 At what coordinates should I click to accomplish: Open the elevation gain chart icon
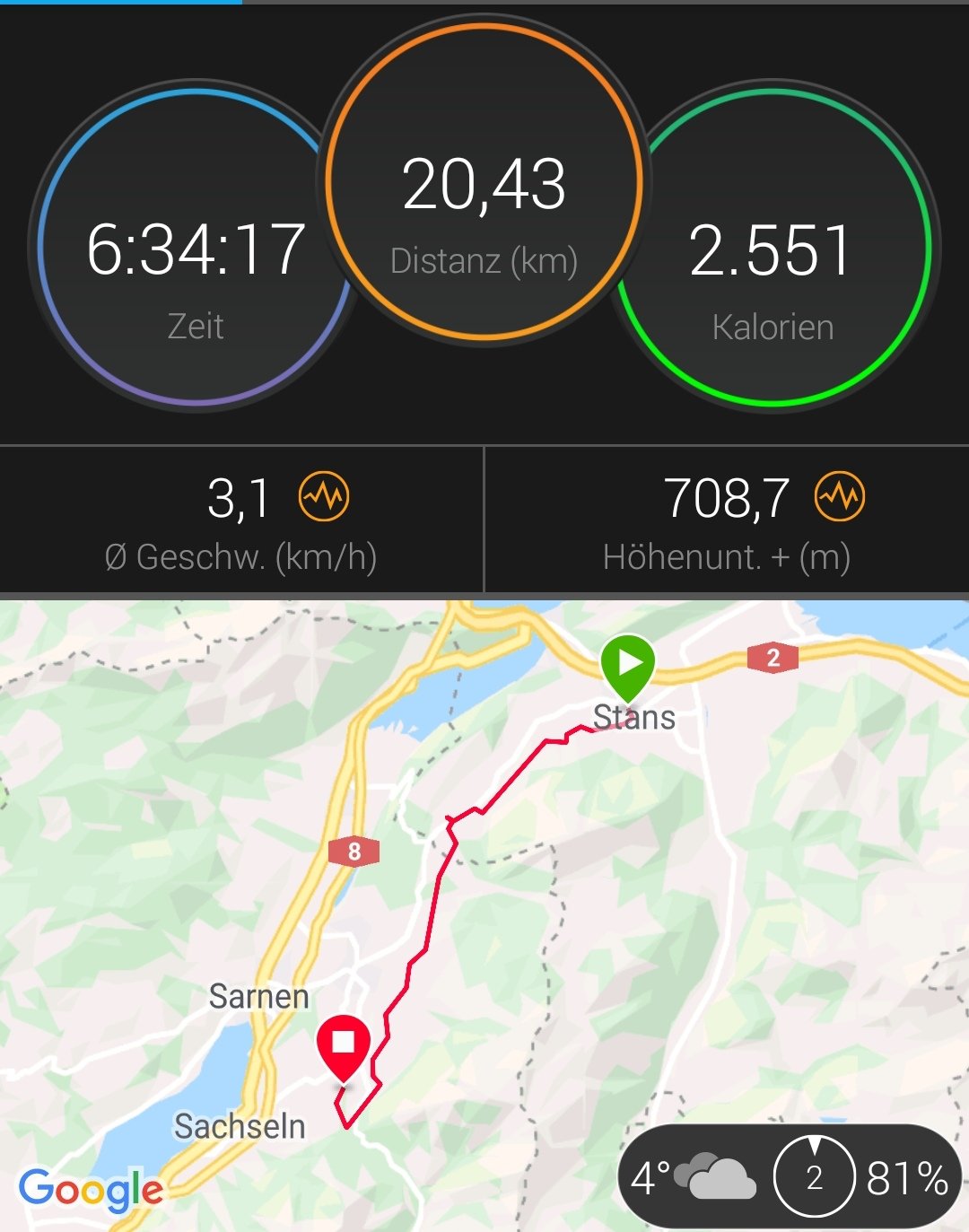pos(839,496)
